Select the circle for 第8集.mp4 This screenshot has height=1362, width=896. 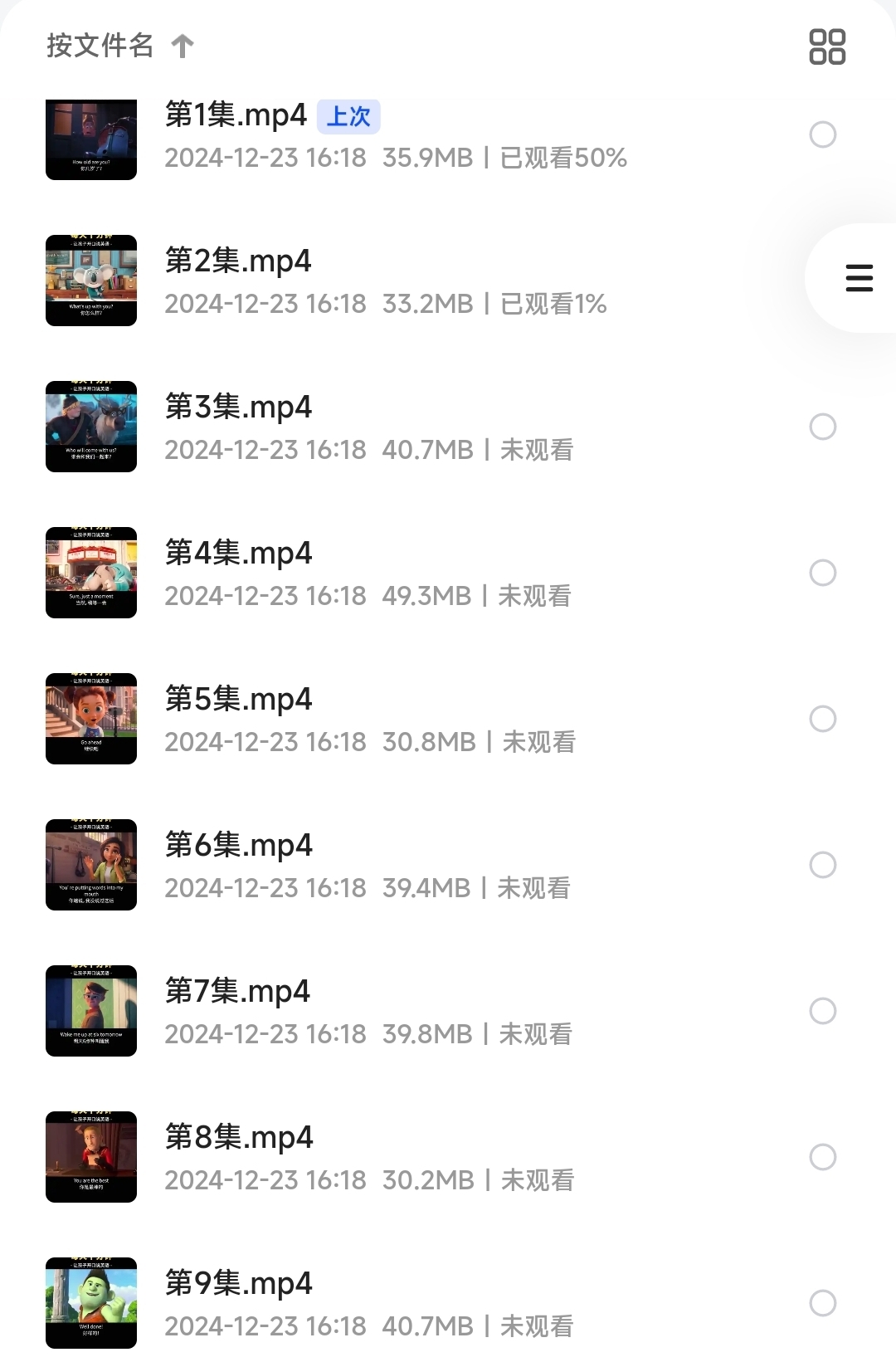[822, 1157]
